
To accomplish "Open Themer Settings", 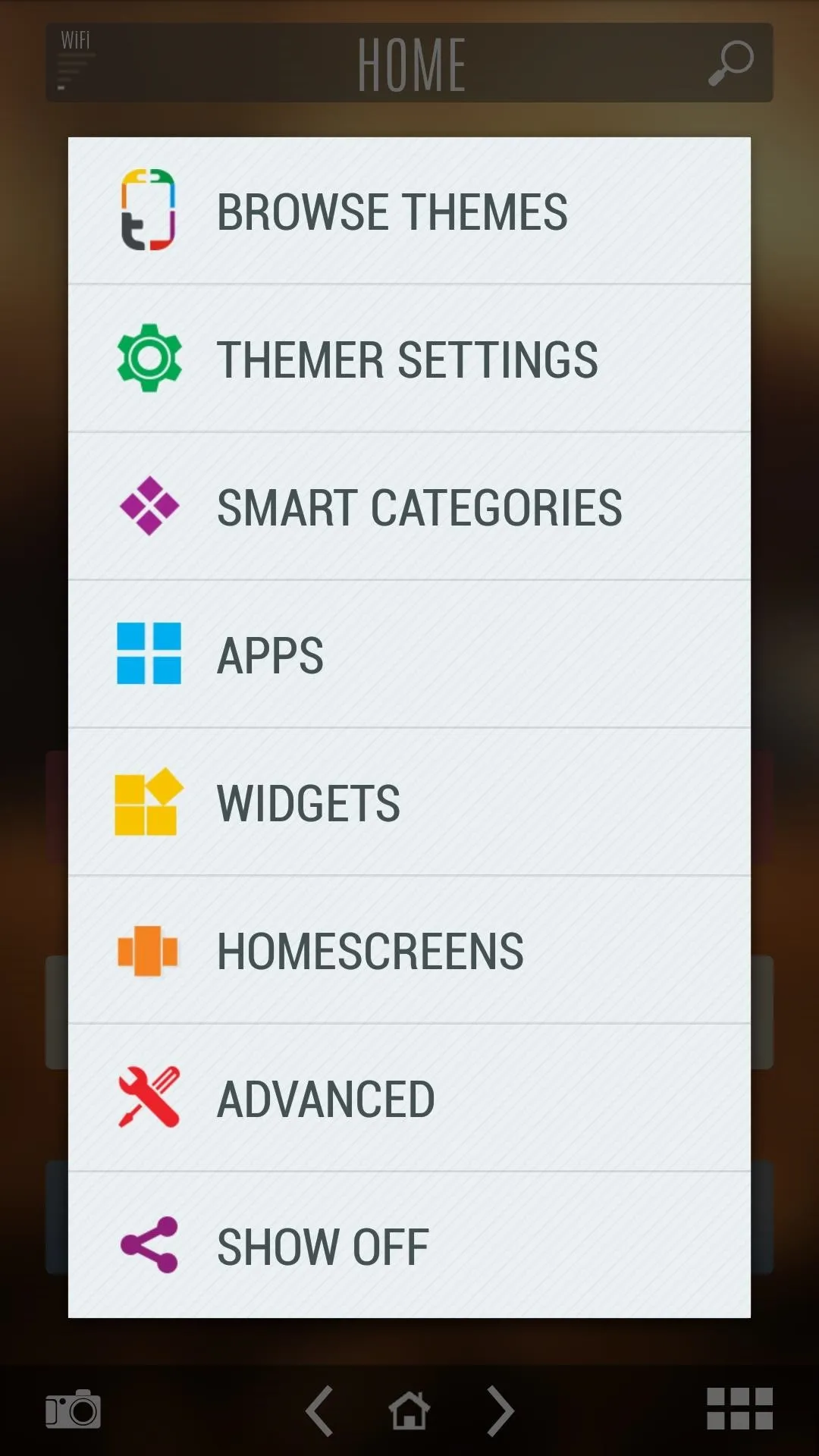I will point(409,359).
